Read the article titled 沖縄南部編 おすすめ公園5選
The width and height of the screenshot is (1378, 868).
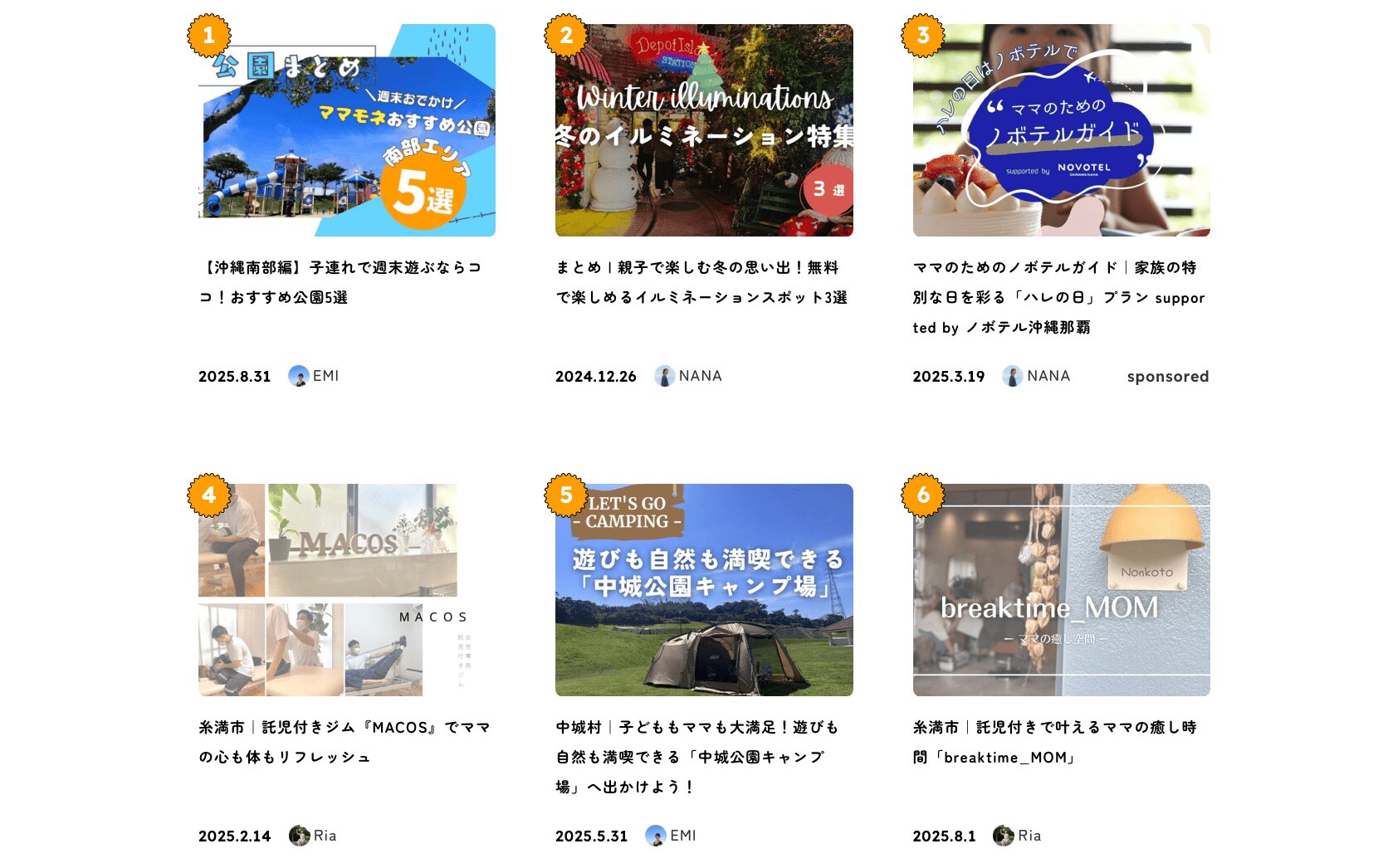click(x=340, y=282)
